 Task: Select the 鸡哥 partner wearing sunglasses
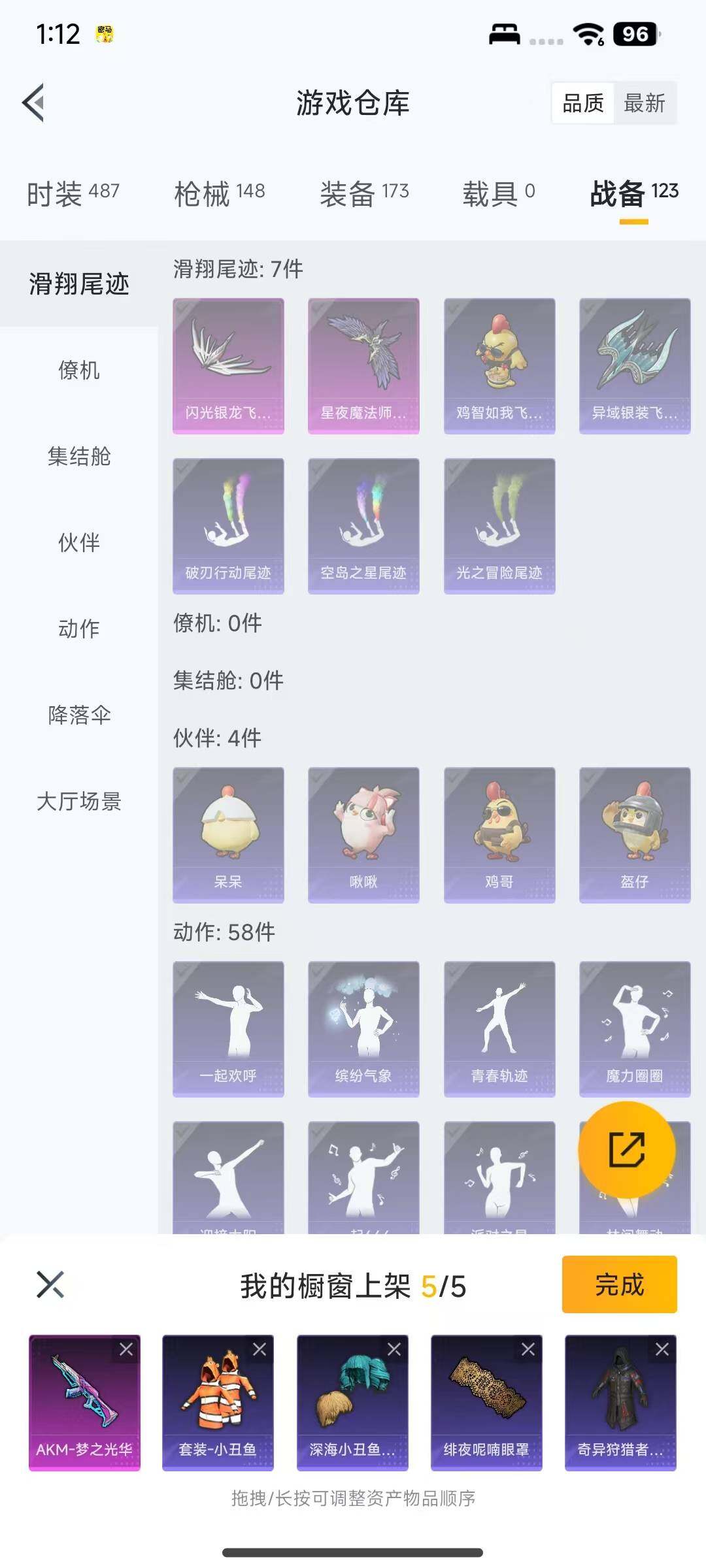tap(499, 834)
